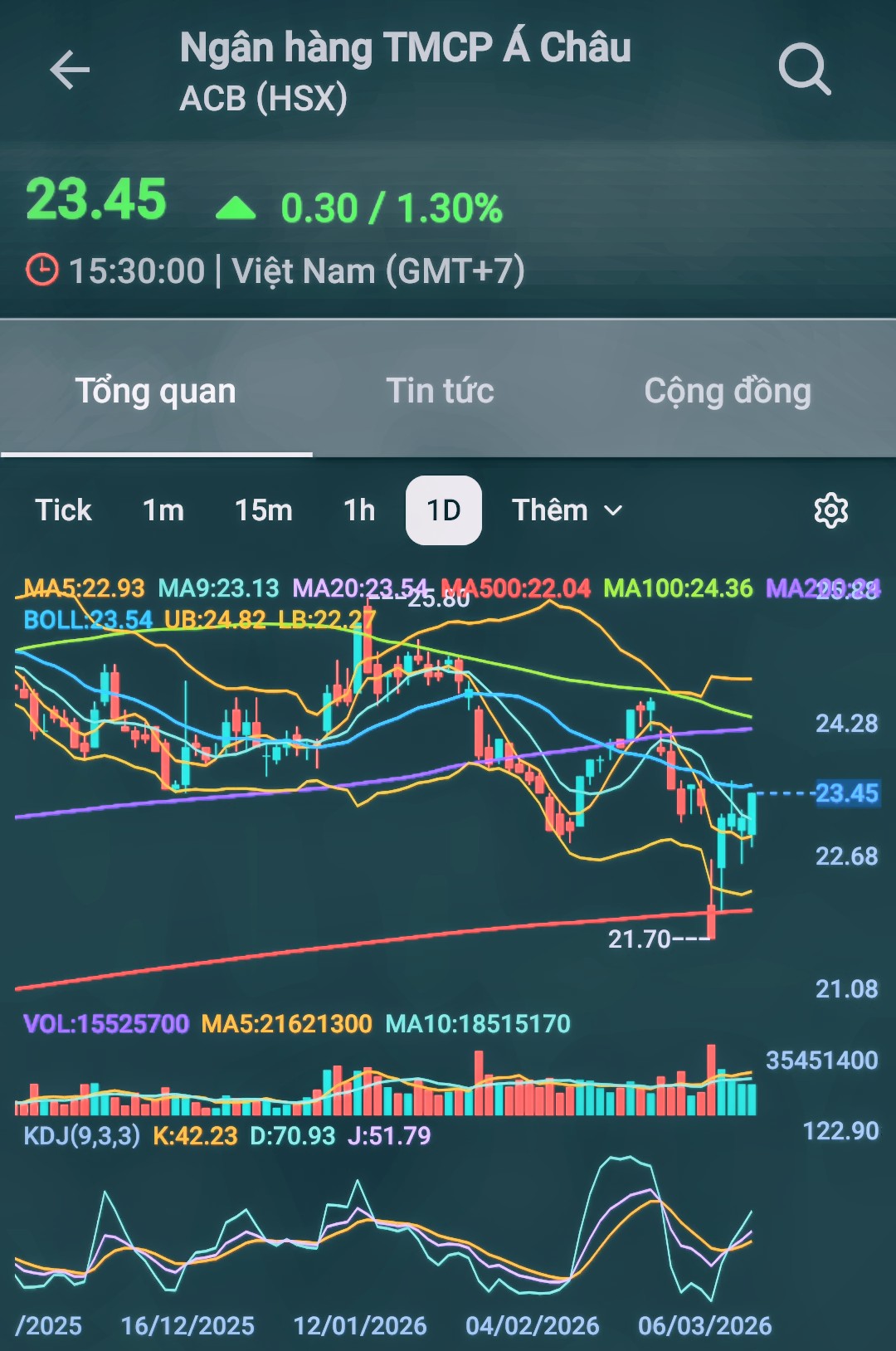The width and height of the screenshot is (896, 1351).
Task: Open the Tin tức tab
Action: (440, 391)
